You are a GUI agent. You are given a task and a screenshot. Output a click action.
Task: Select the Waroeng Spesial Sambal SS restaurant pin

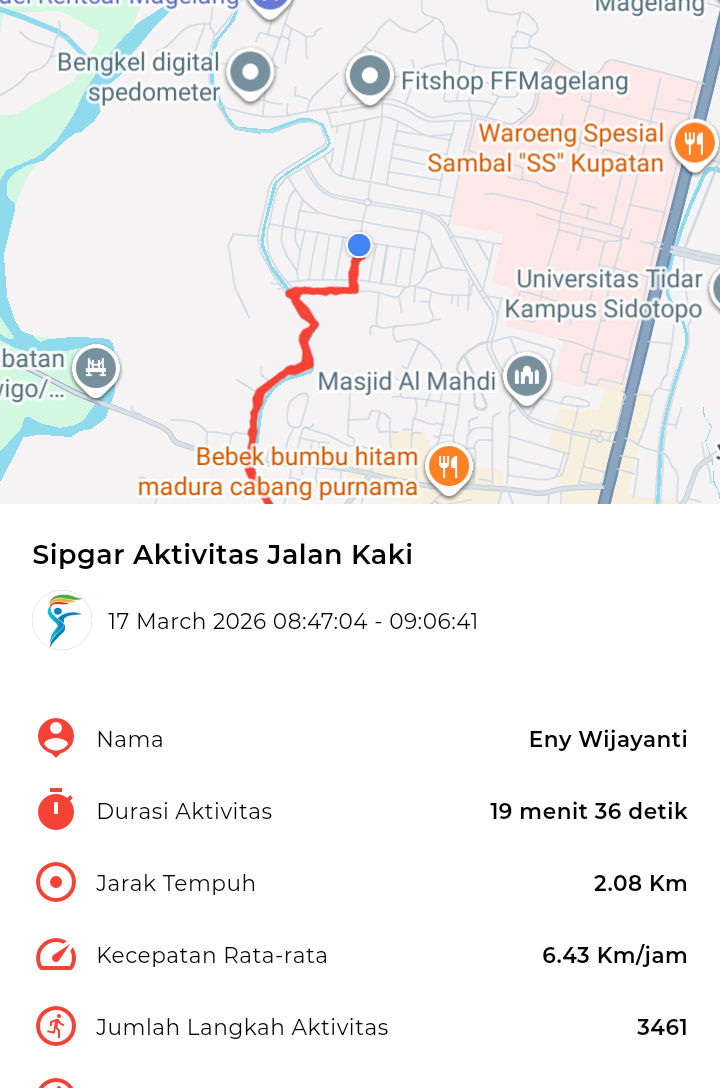coord(693,143)
